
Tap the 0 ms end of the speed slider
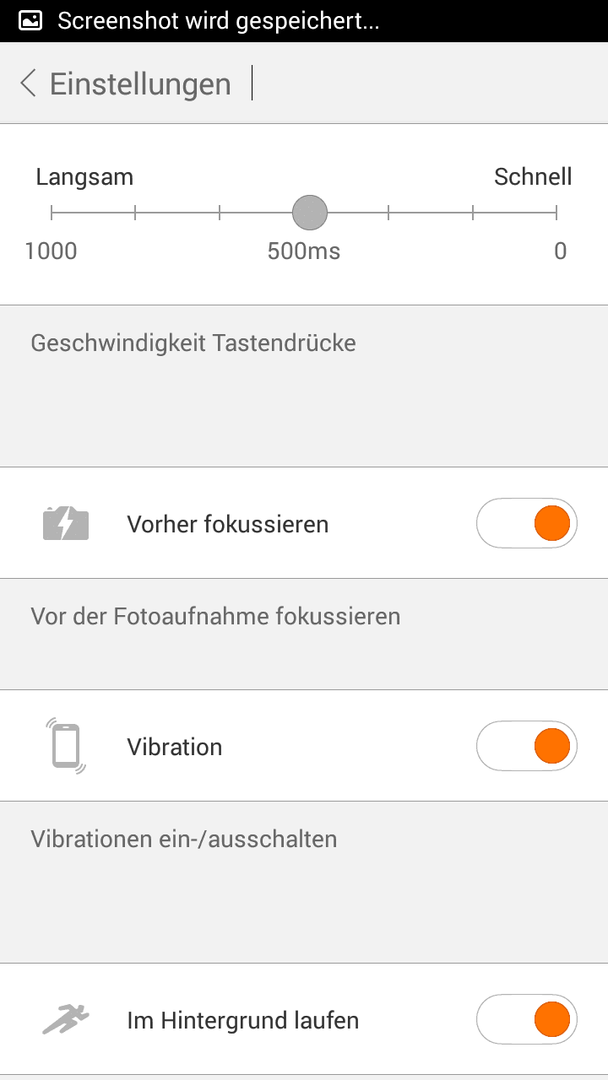coord(556,213)
